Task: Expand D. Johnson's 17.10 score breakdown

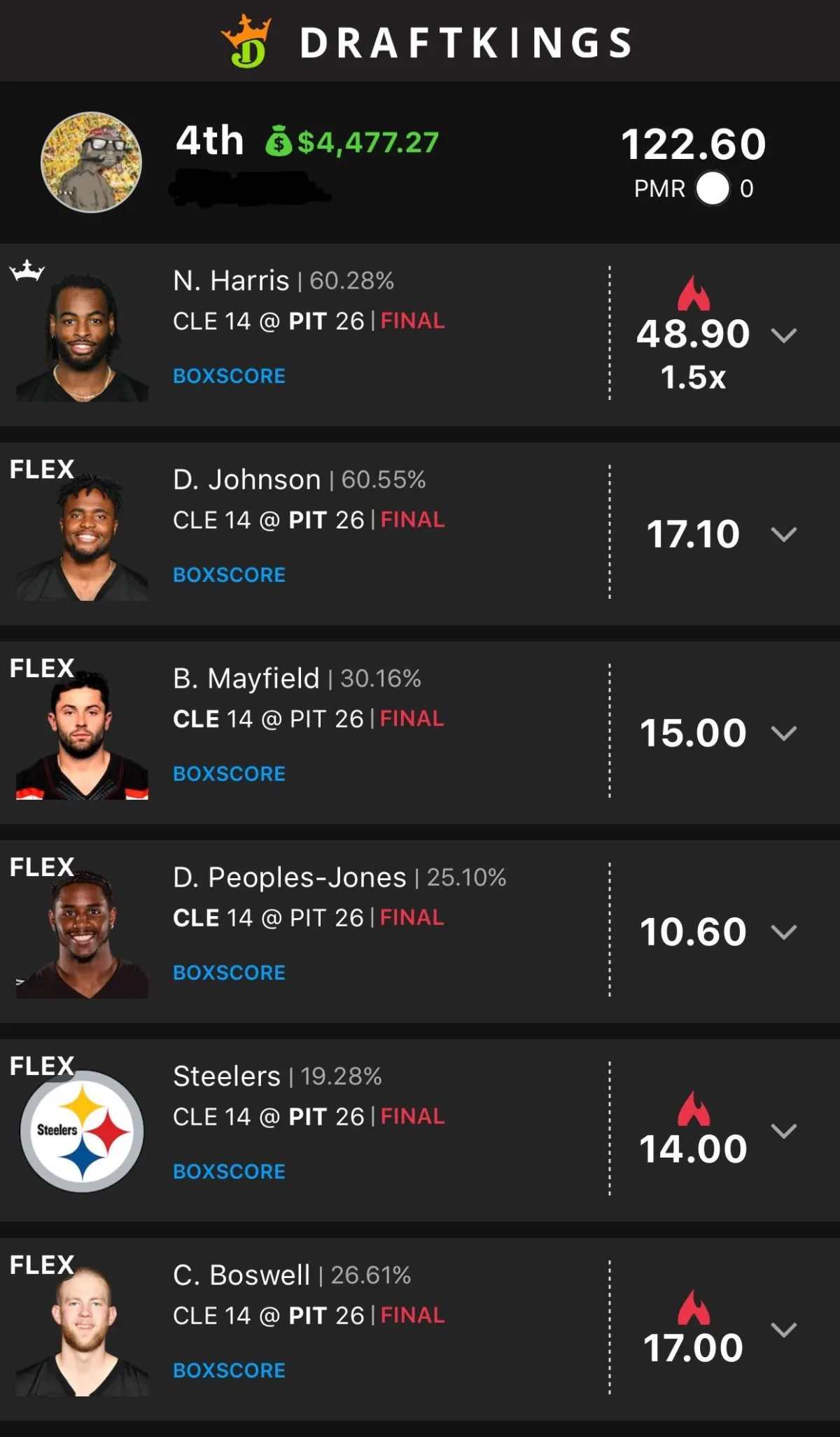Action: (x=783, y=534)
